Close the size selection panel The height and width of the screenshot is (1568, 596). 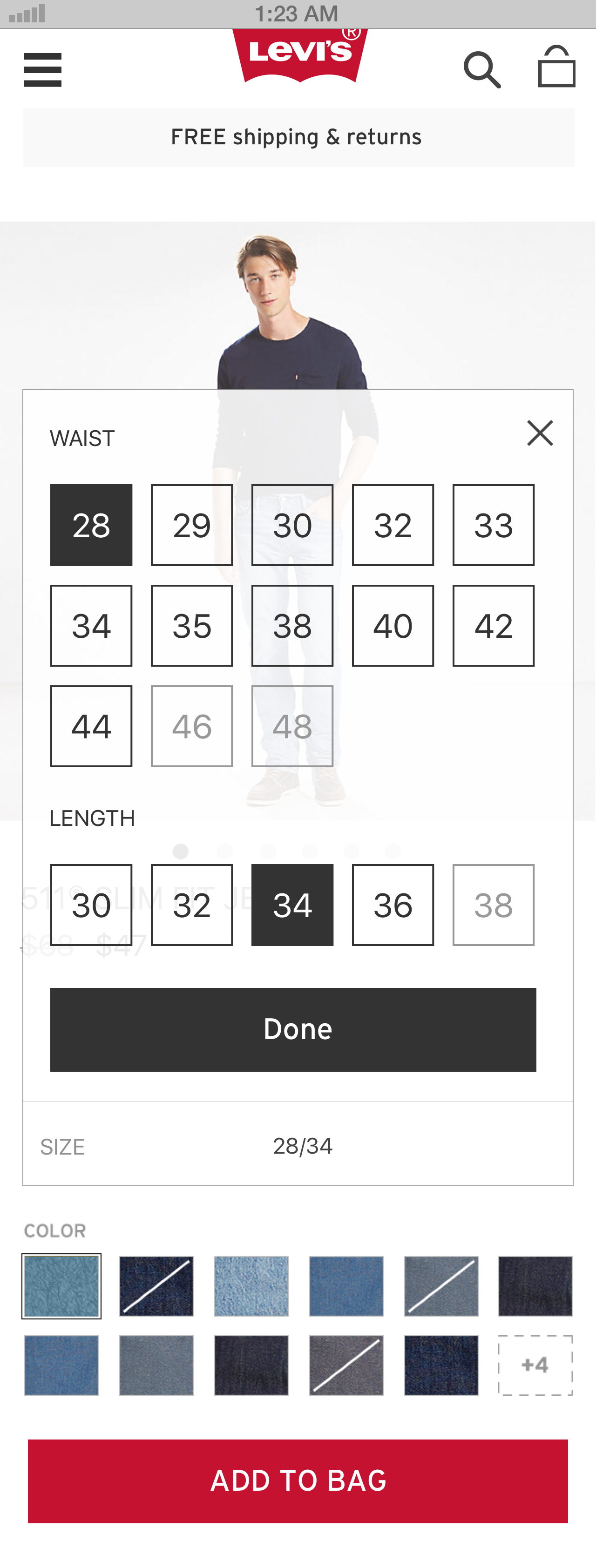click(x=539, y=433)
